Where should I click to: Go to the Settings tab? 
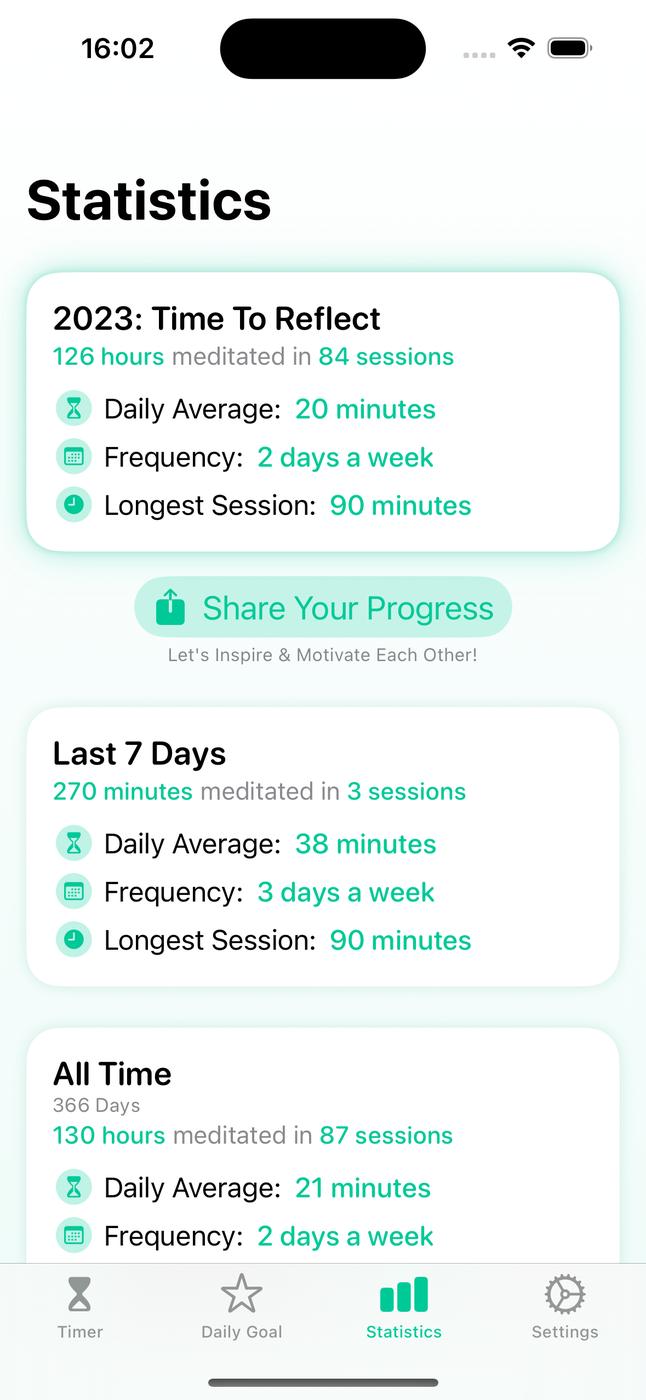(565, 1306)
